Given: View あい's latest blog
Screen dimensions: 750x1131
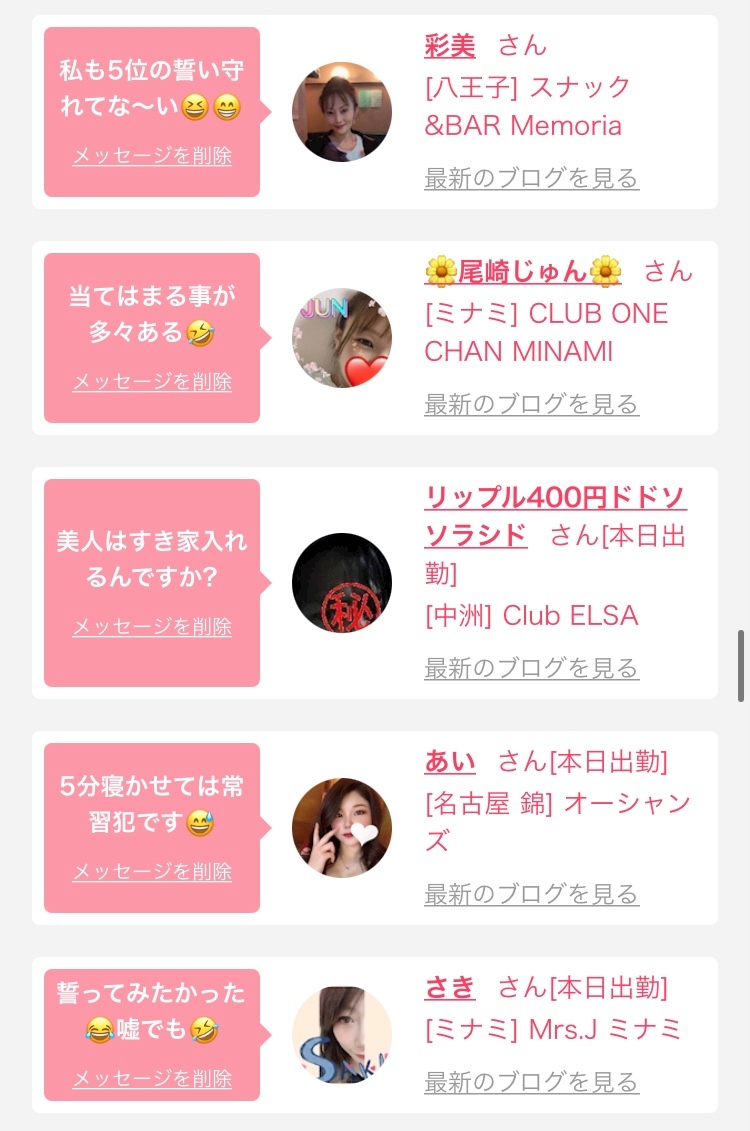Looking at the screenshot, I should (x=531, y=894).
